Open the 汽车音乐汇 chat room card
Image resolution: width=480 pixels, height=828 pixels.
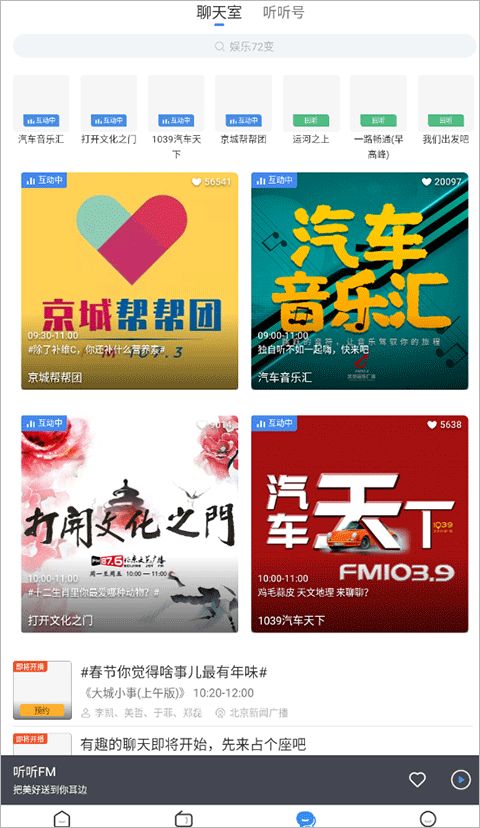click(x=360, y=281)
